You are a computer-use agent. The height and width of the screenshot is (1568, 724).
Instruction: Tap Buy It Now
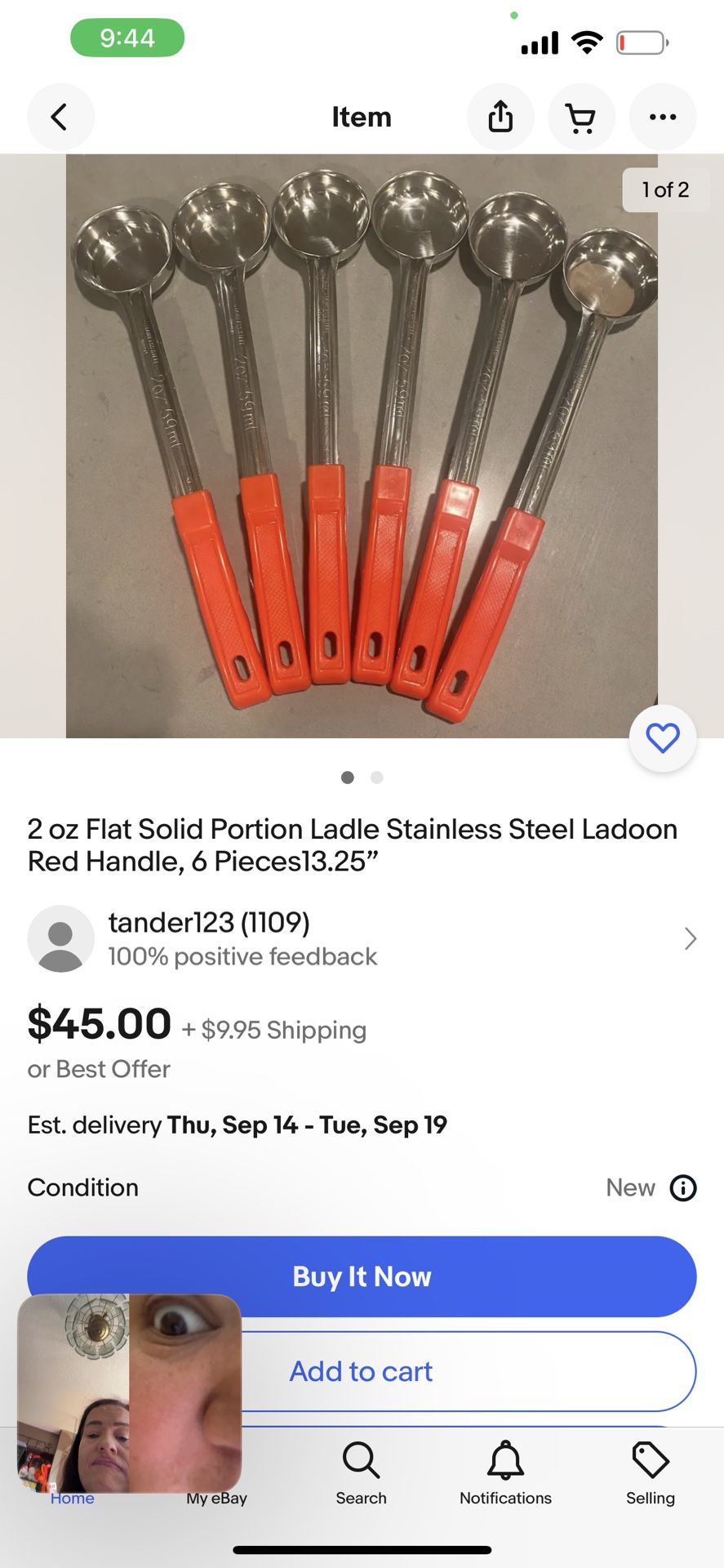tap(361, 1276)
